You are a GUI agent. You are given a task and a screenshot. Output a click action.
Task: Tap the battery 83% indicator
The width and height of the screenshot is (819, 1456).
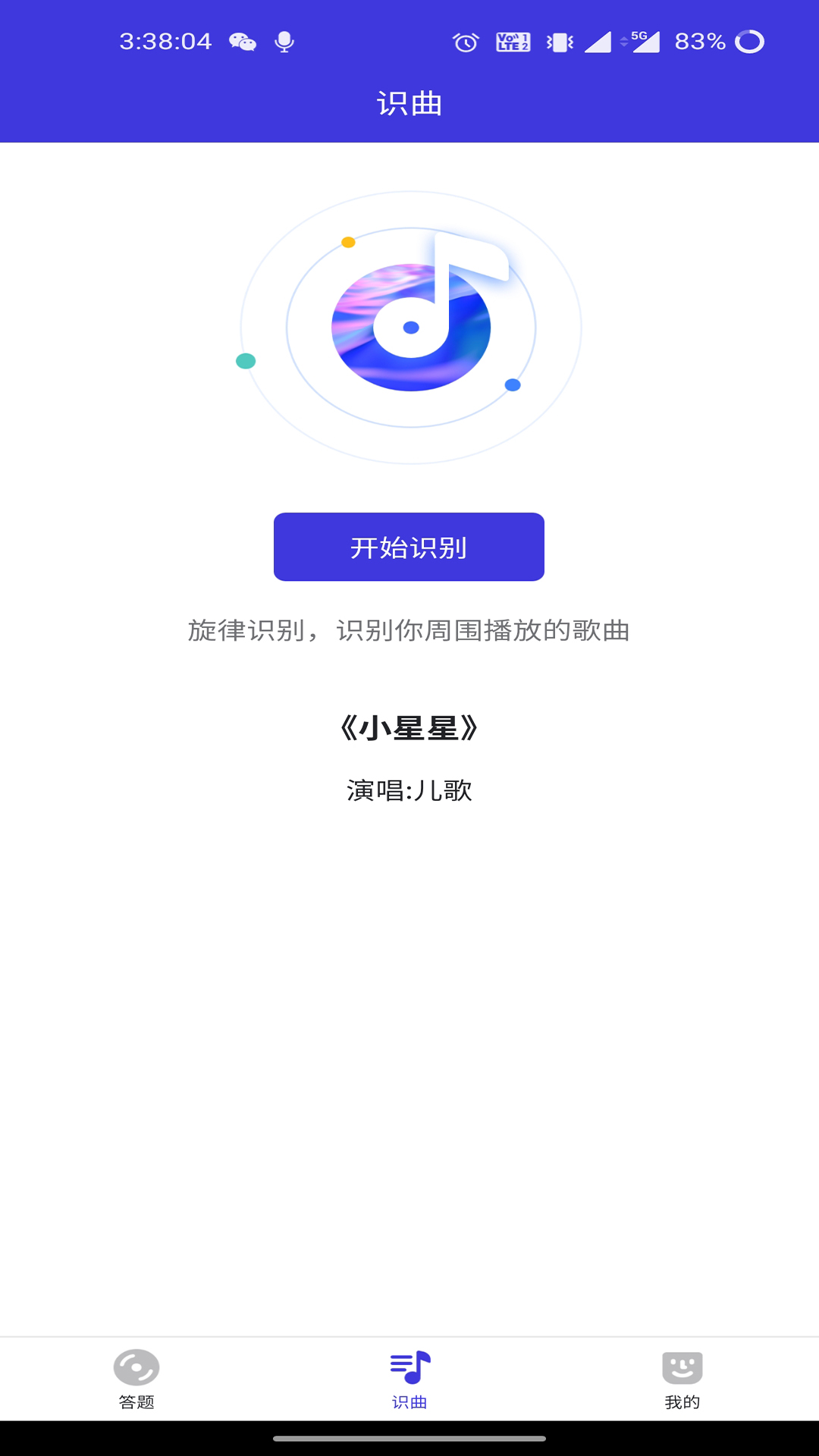click(x=699, y=42)
